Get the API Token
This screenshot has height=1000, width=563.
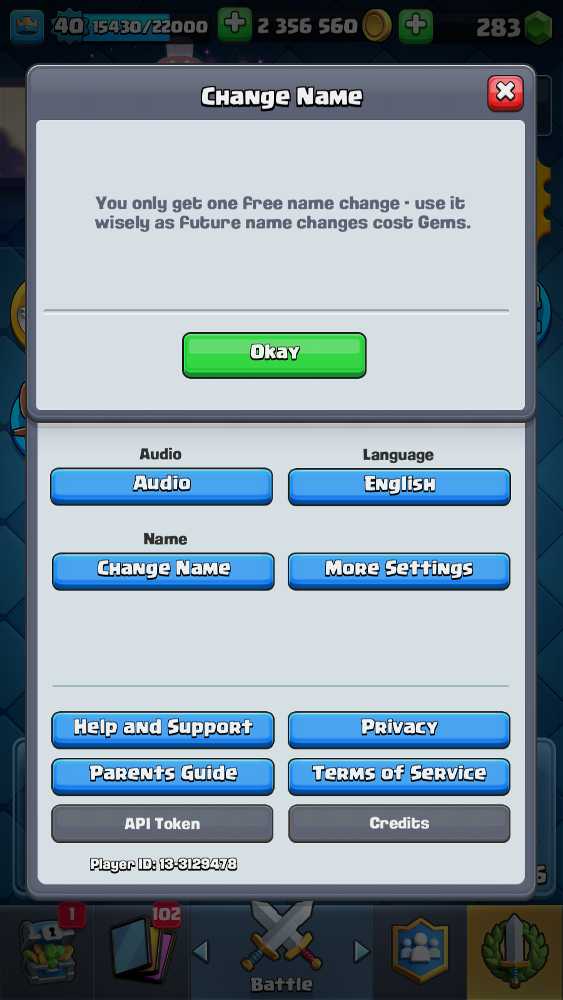point(162,823)
